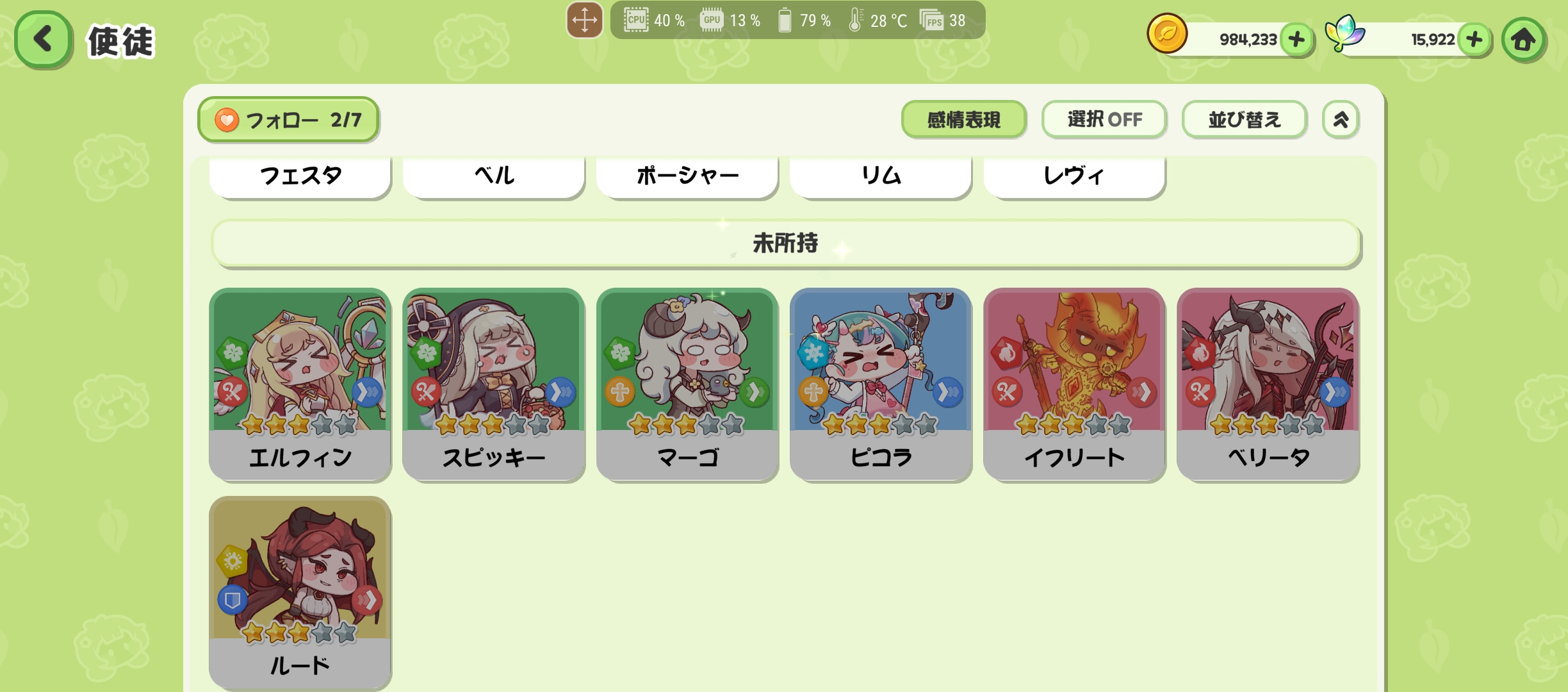Screen dimensions: 1568x692
Task: View the unowned イフリート card
Action: 1074,384
